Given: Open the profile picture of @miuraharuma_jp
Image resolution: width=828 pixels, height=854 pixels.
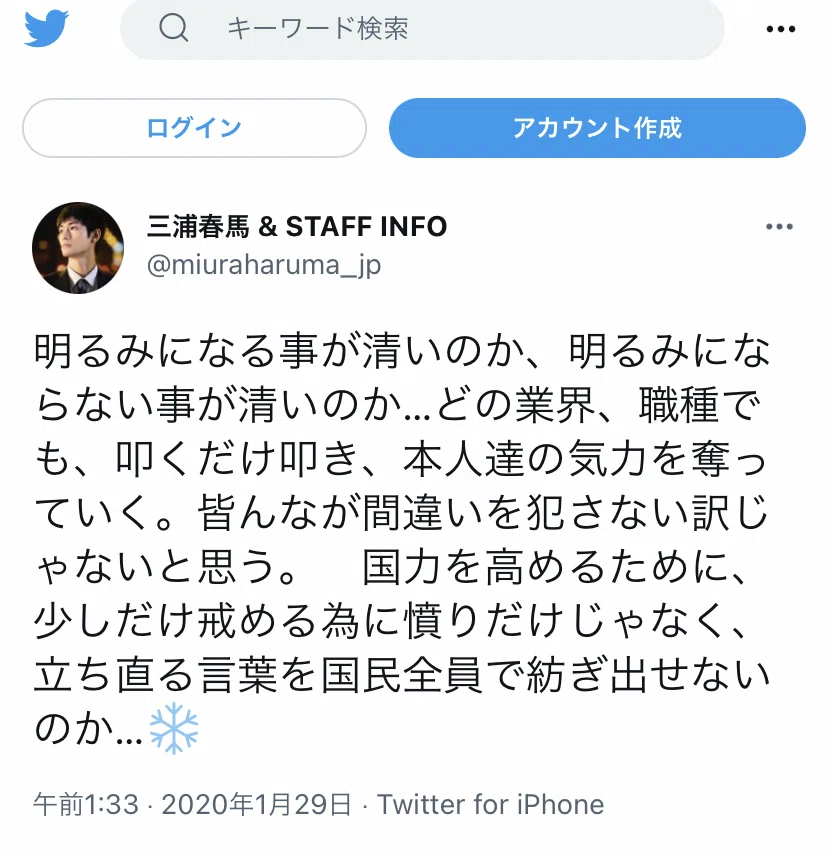Looking at the screenshot, I should 78,248.
